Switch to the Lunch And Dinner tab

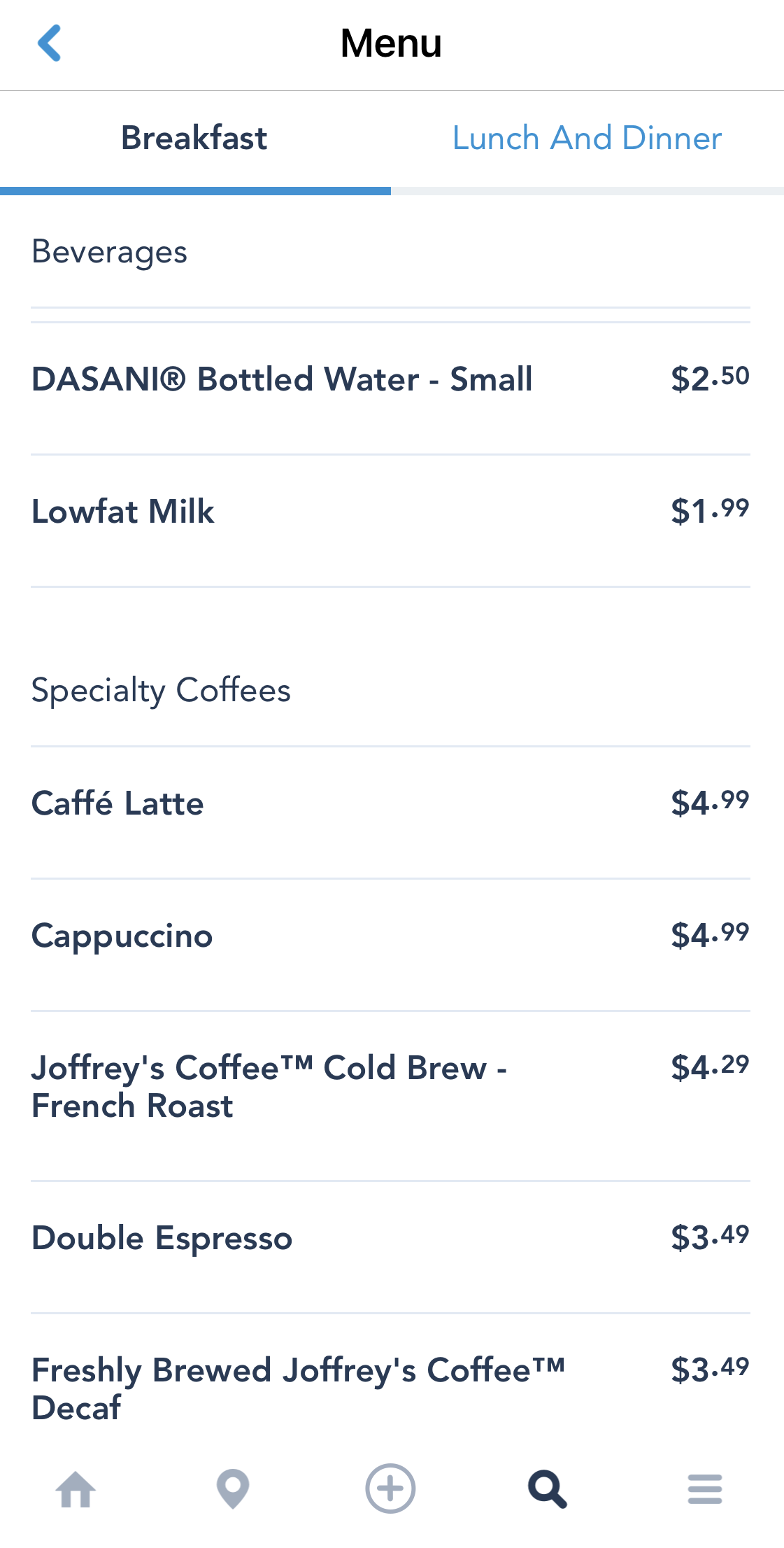point(587,139)
